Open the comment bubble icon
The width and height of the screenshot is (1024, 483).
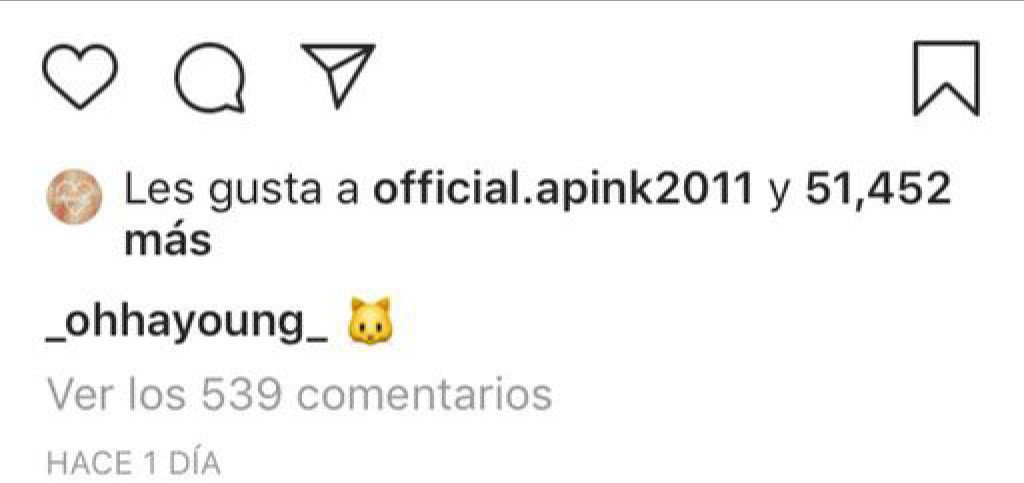[x=210, y=78]
